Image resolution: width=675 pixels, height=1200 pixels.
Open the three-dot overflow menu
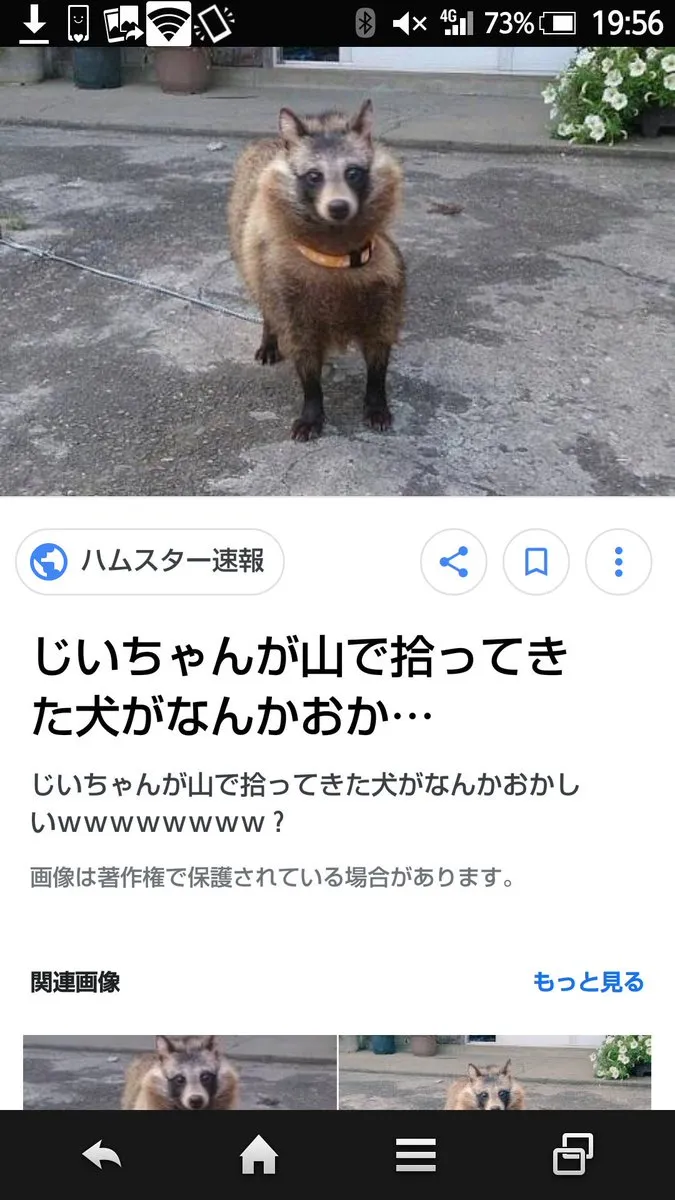[x=618, y=562]
